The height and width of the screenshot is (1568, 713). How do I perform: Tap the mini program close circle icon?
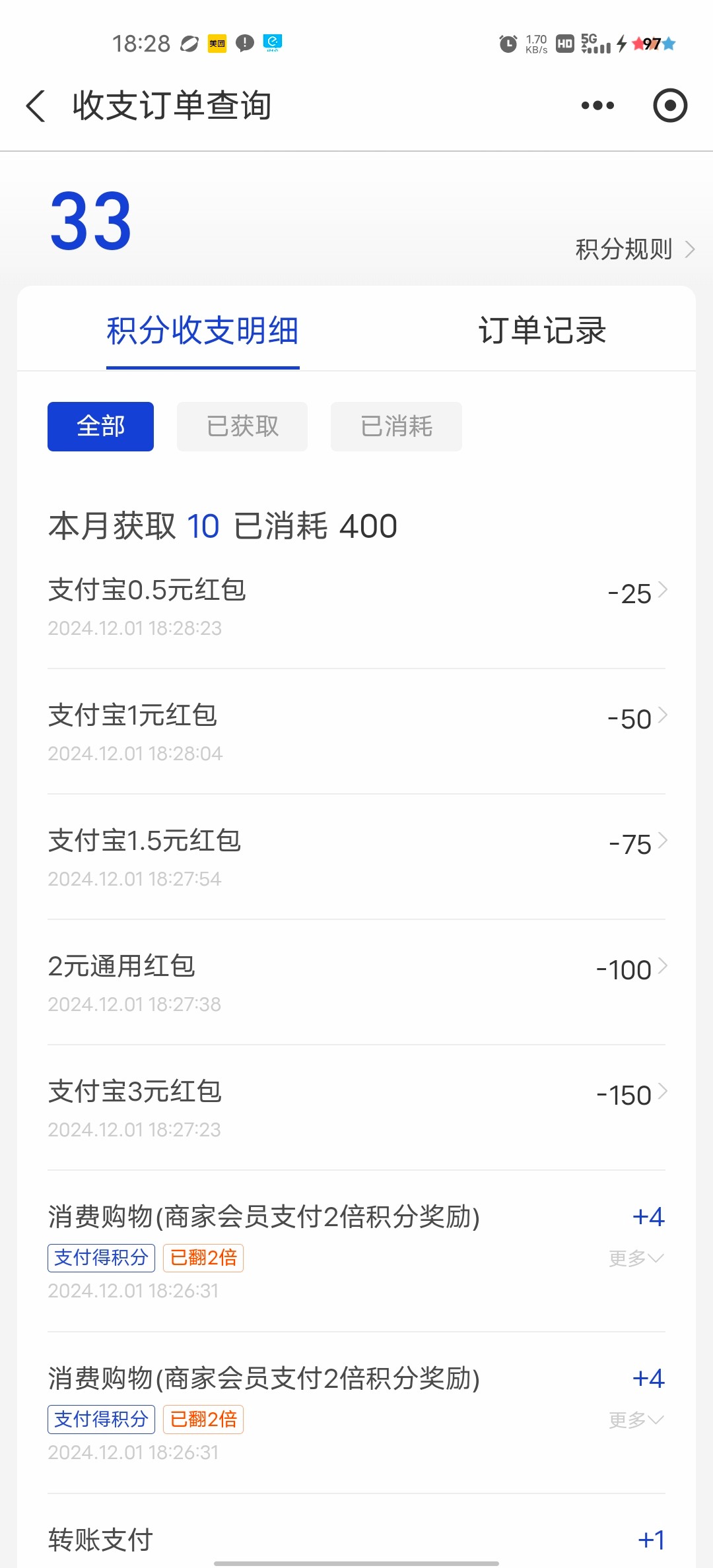(670, 106)
